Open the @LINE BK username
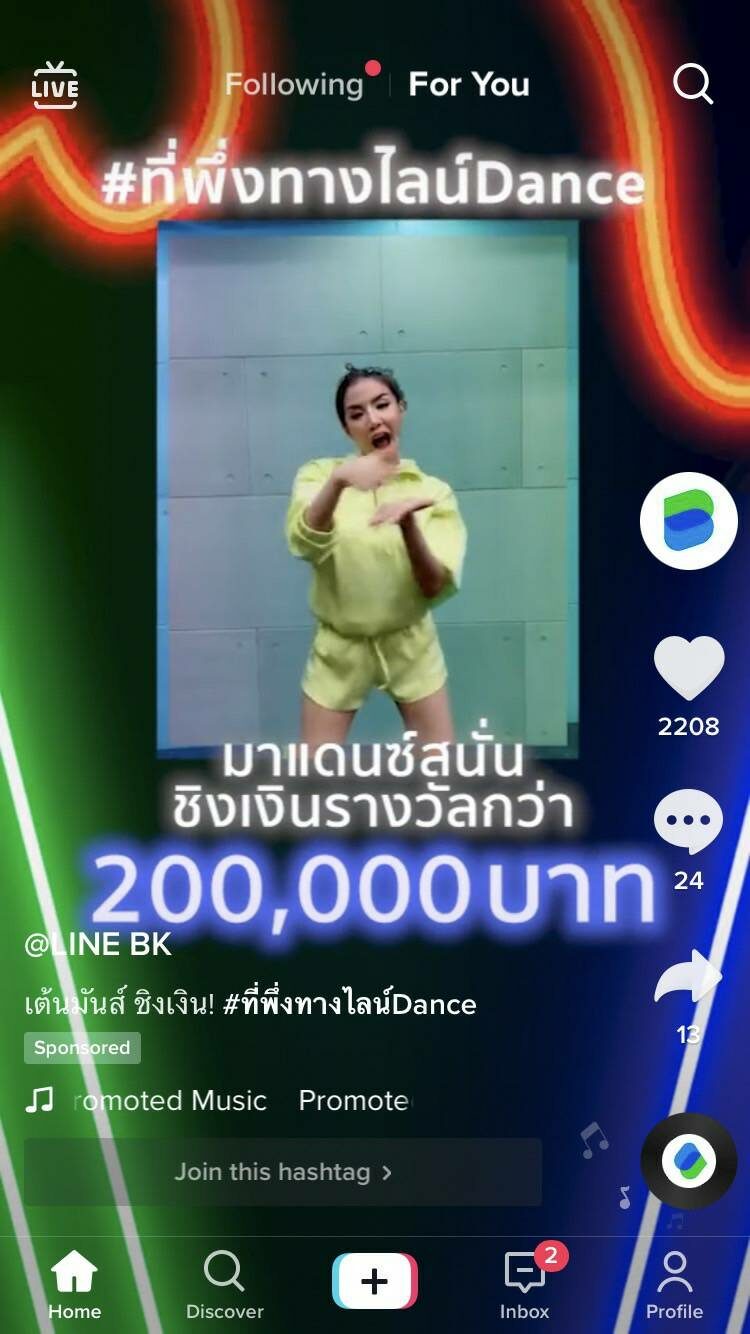 point(98,945)
